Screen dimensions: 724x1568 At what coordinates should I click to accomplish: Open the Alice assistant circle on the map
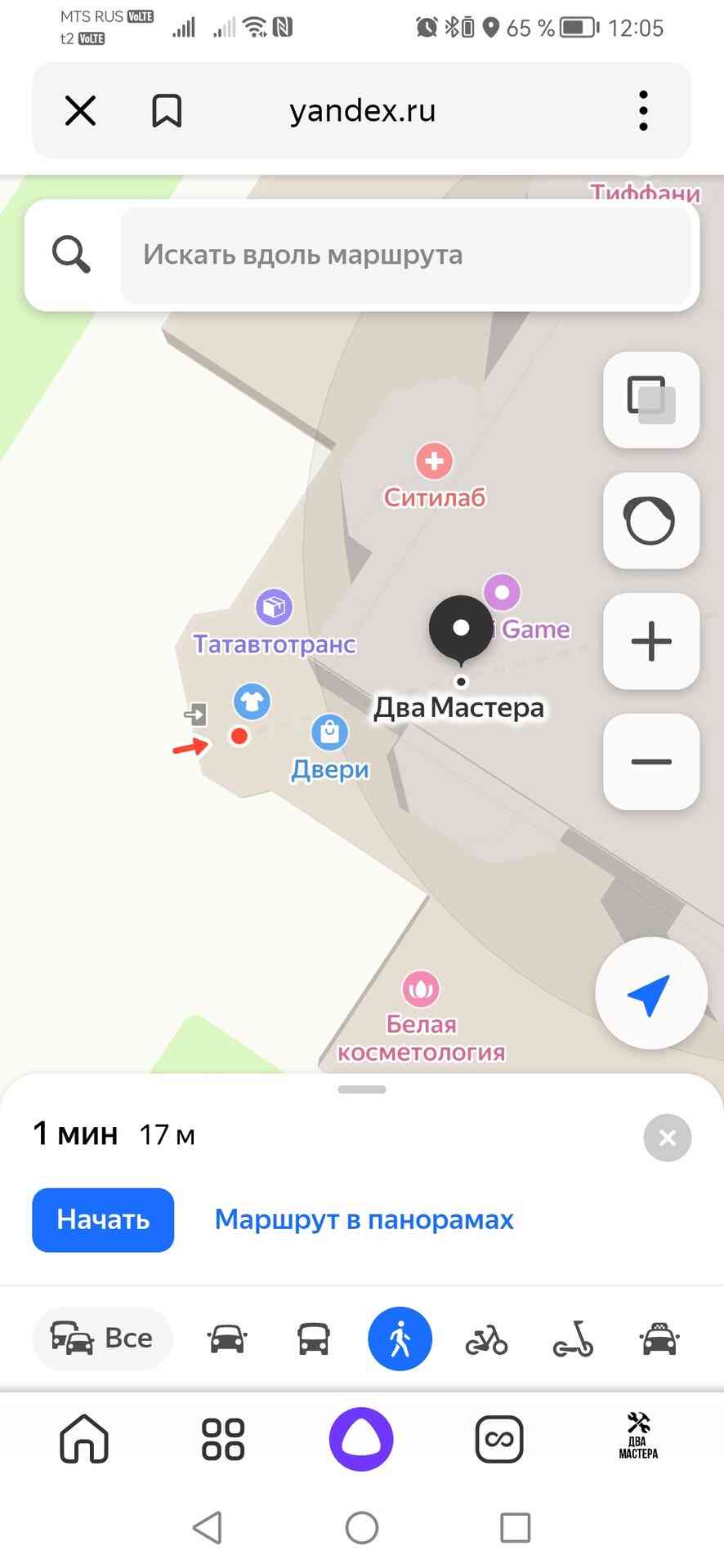(x=650, y=520)
